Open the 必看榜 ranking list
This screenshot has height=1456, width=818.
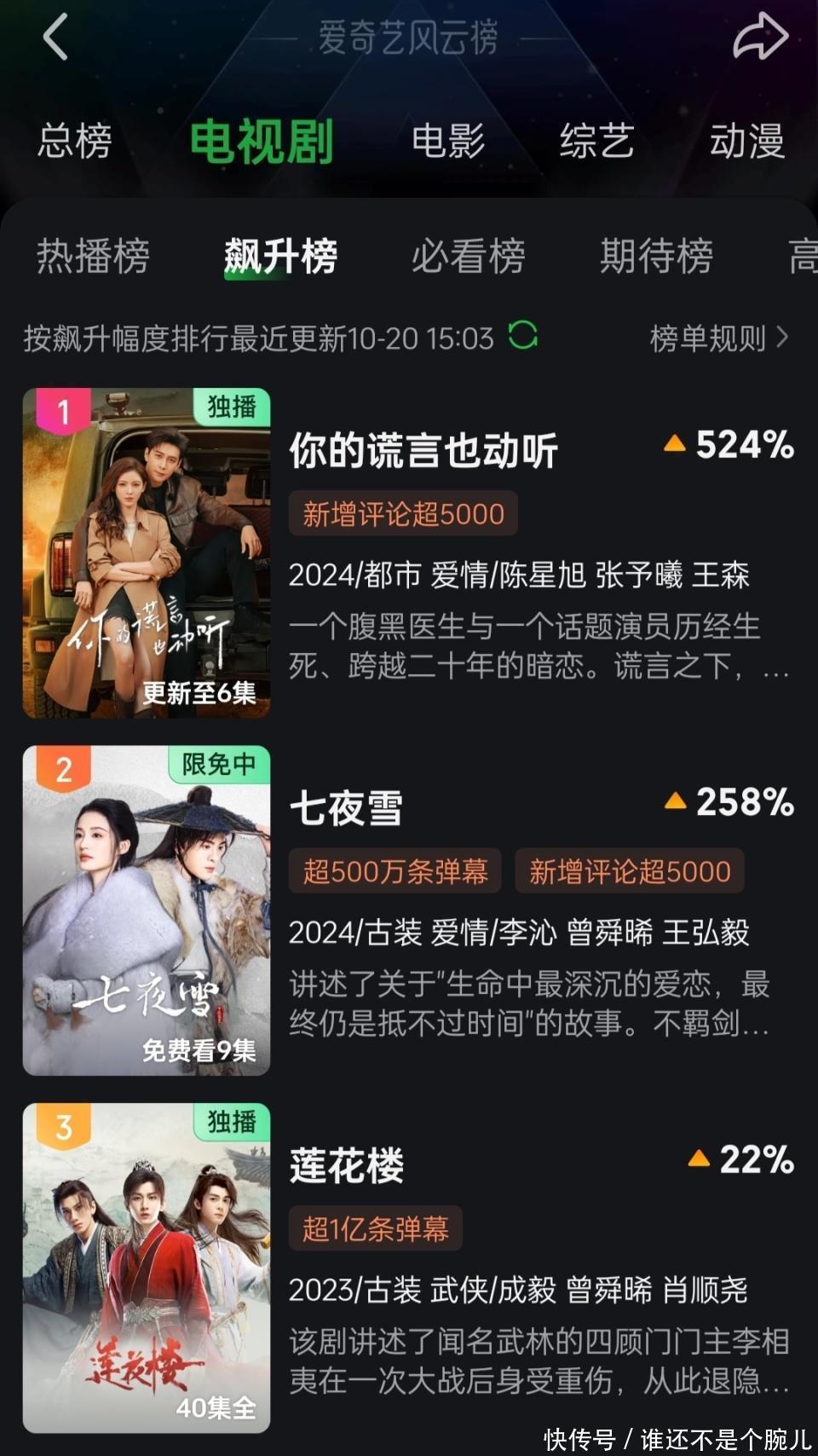pyautogui.click(x=468, y=256)
